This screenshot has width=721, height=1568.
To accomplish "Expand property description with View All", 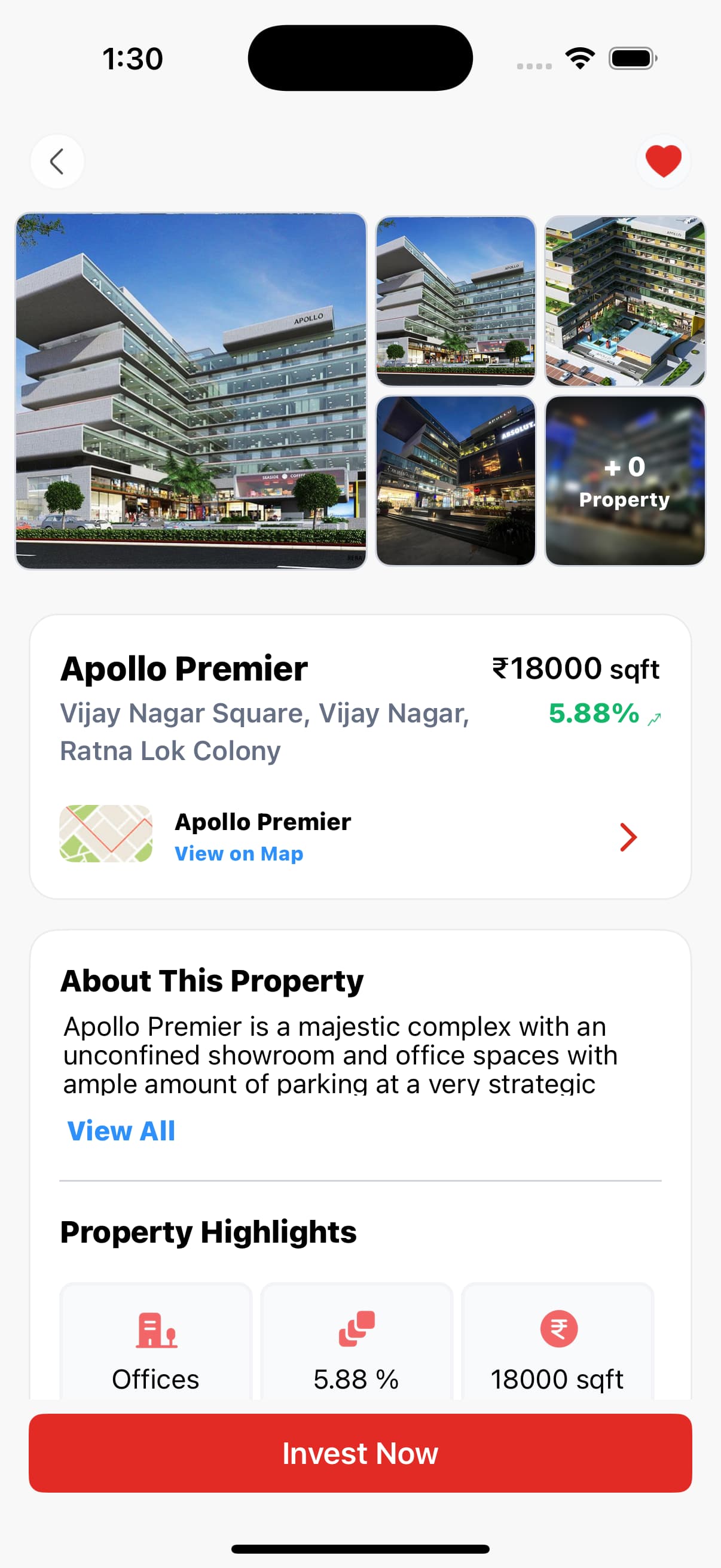I will coord(119,1130).
